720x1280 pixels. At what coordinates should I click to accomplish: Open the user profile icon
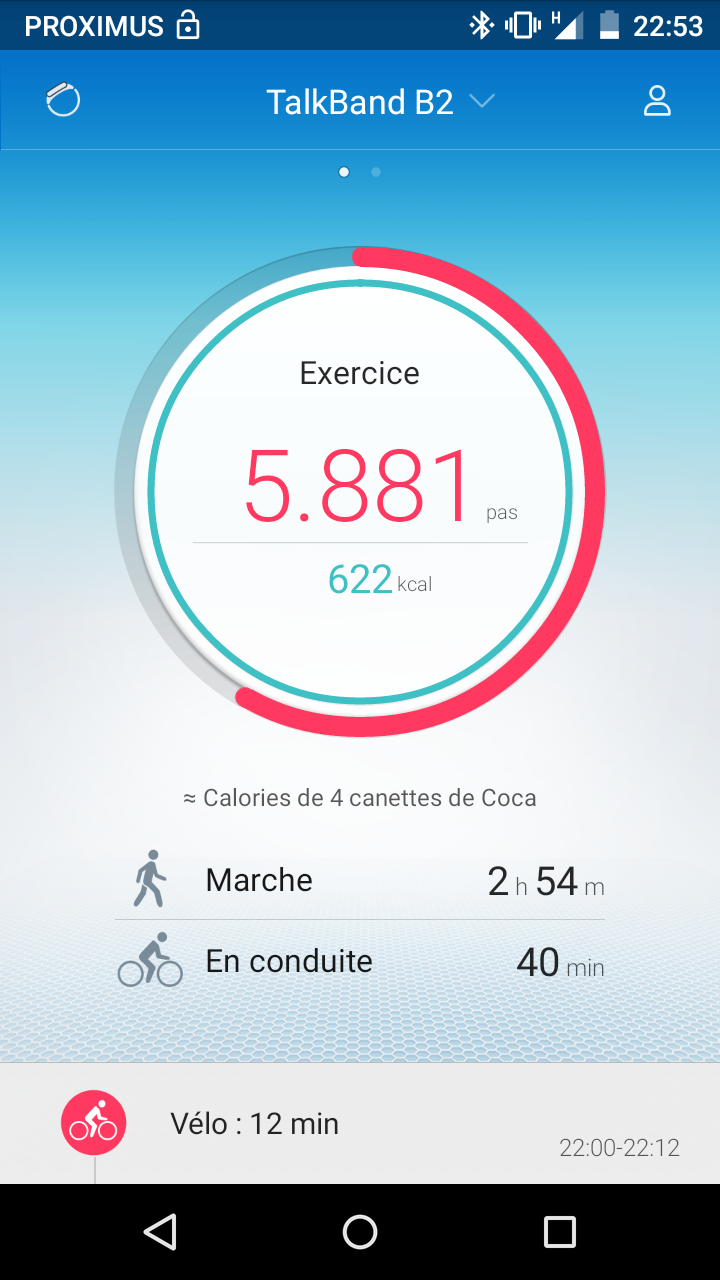coord(657,100)
